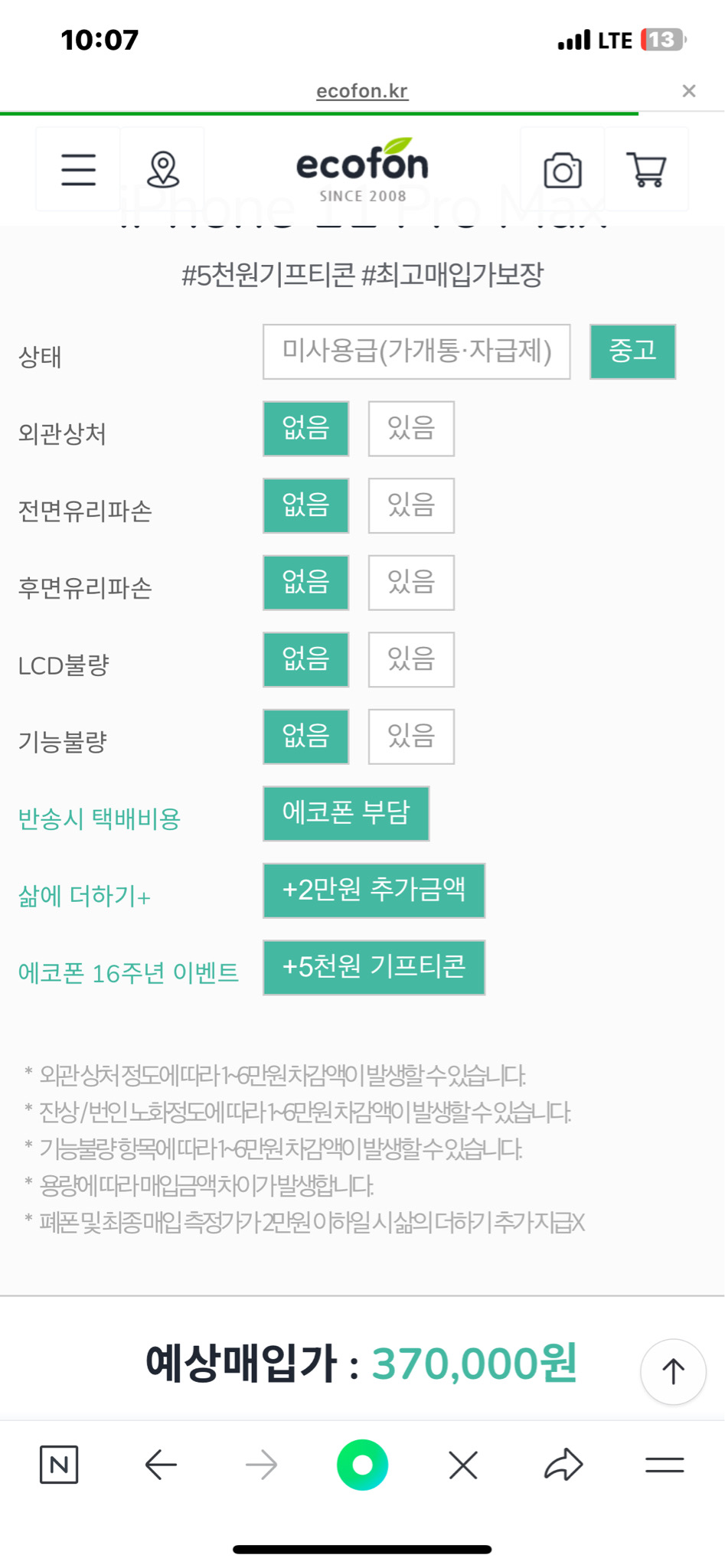This screenshot has width=725, height=1568.
Task: Open the camera search icon
Action: 563,169
